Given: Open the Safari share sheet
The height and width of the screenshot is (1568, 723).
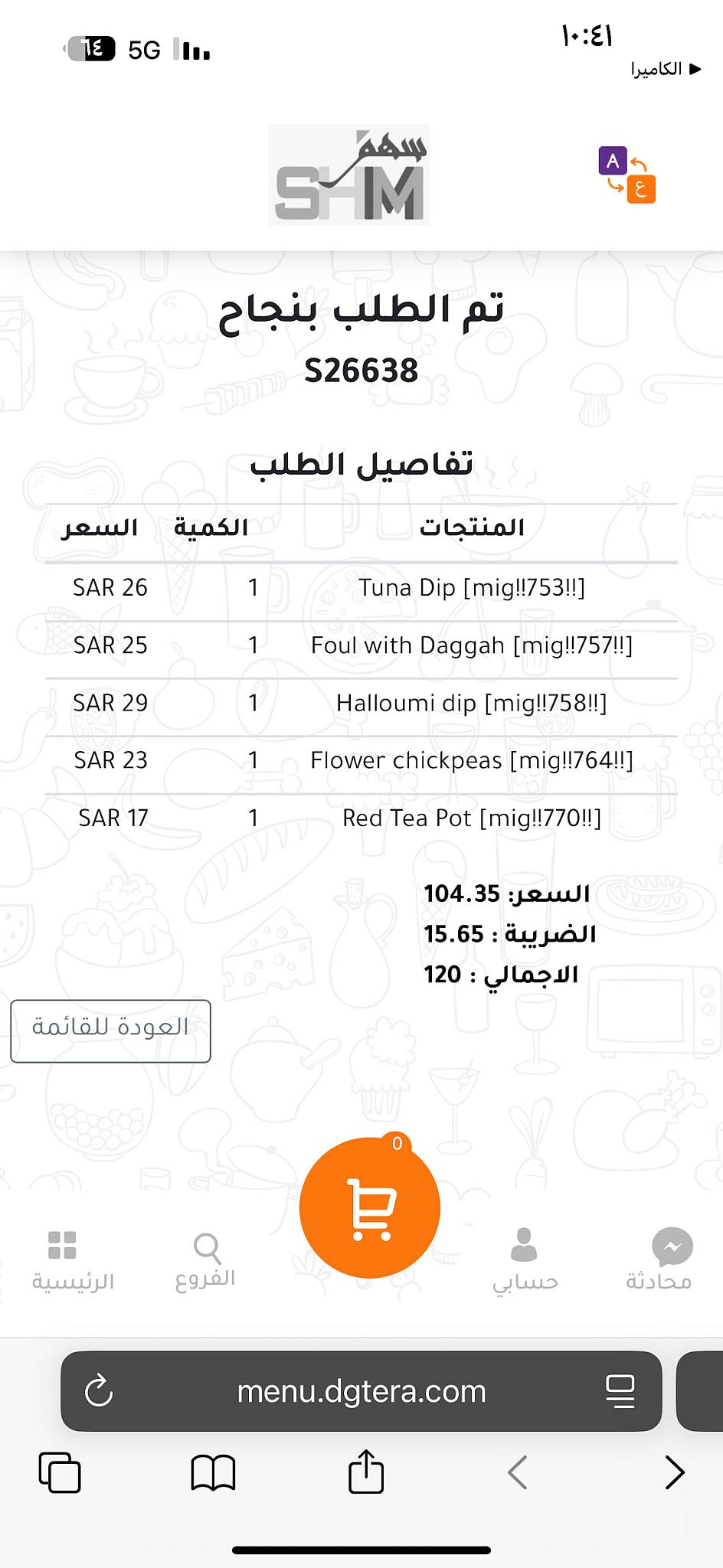Looking at the screenshot, I should click(366, 1472).
